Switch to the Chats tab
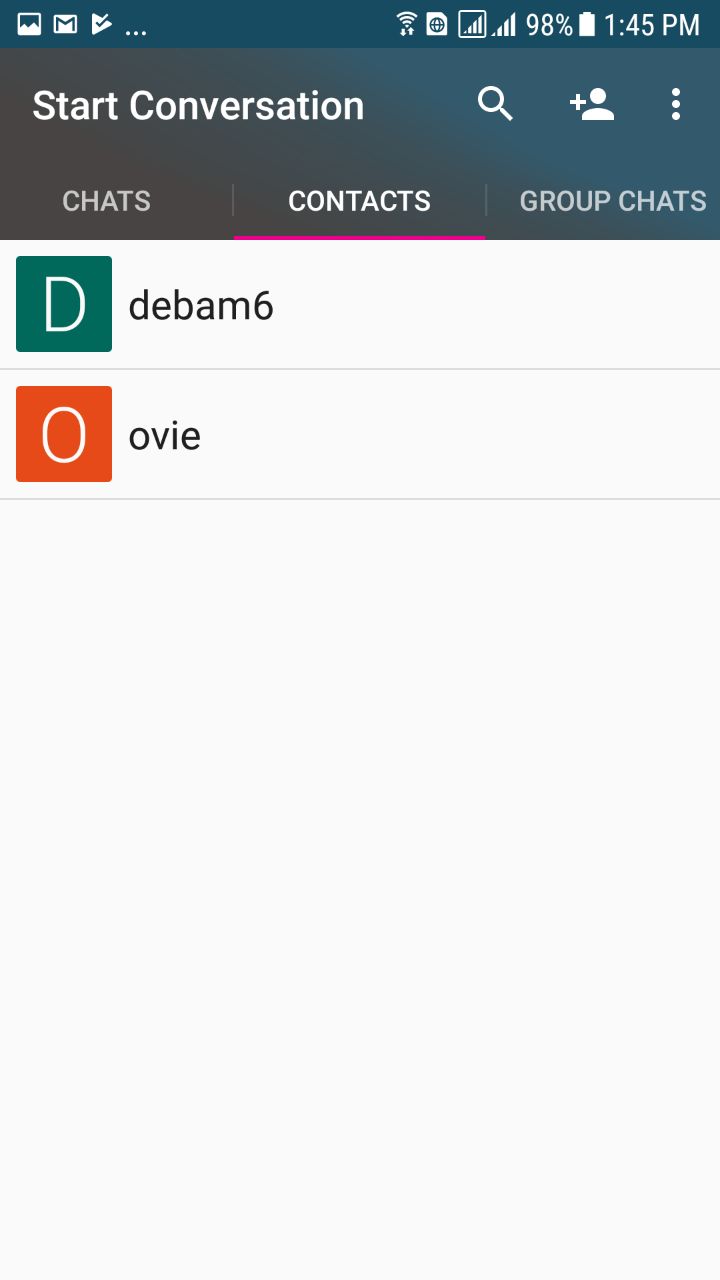 coord(107,201)
